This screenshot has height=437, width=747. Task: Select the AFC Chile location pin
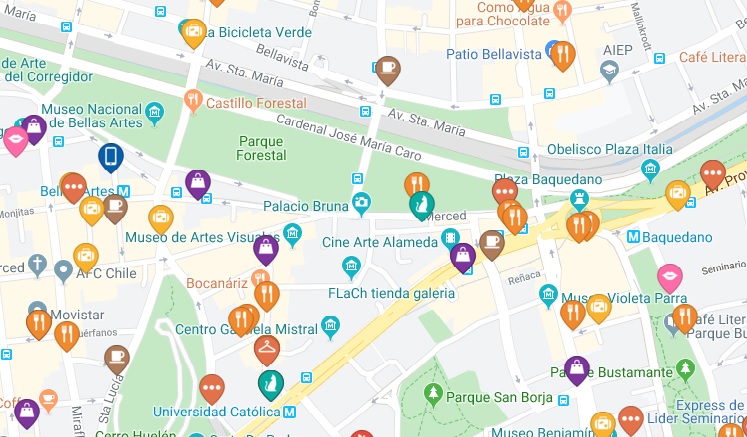[x=63, y=270]
